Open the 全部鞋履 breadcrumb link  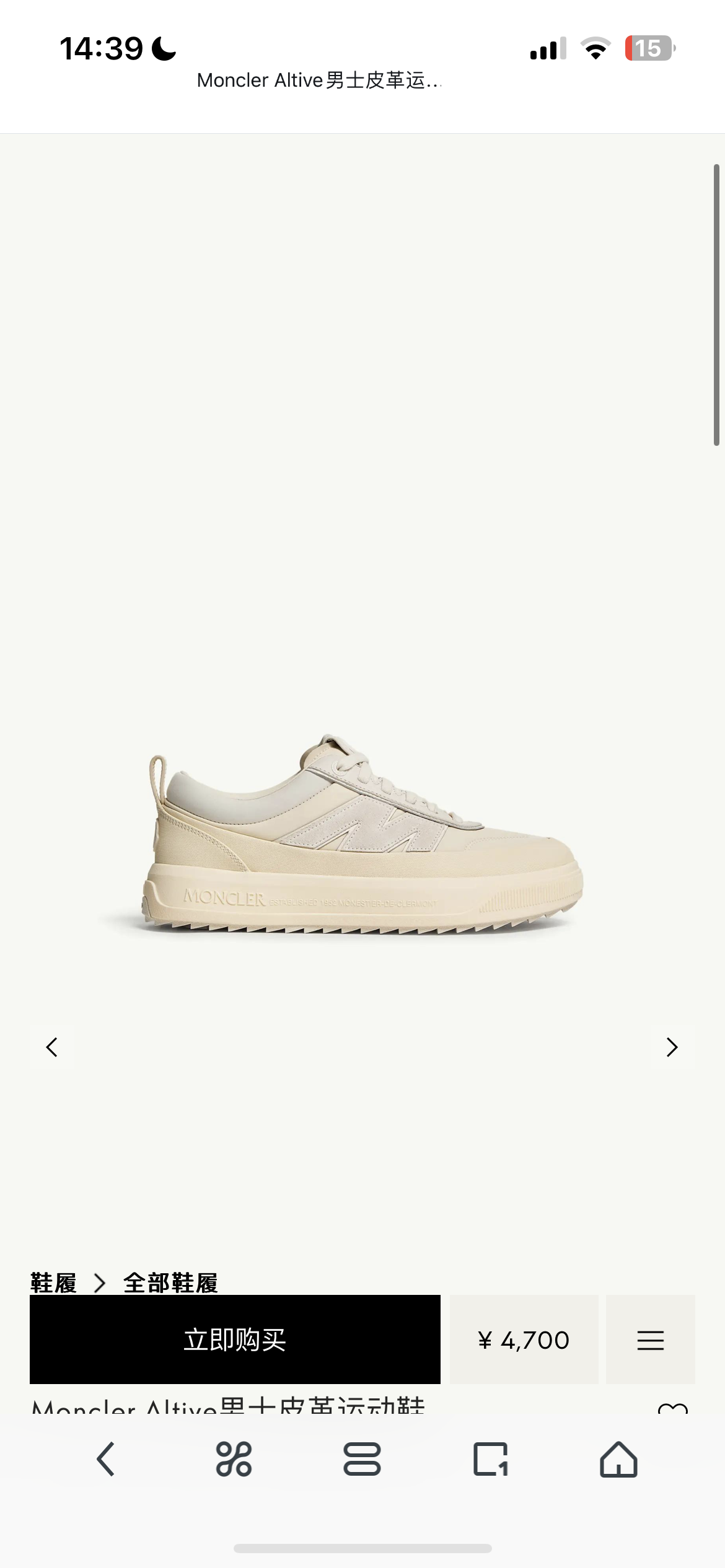tap(170, 1283)
